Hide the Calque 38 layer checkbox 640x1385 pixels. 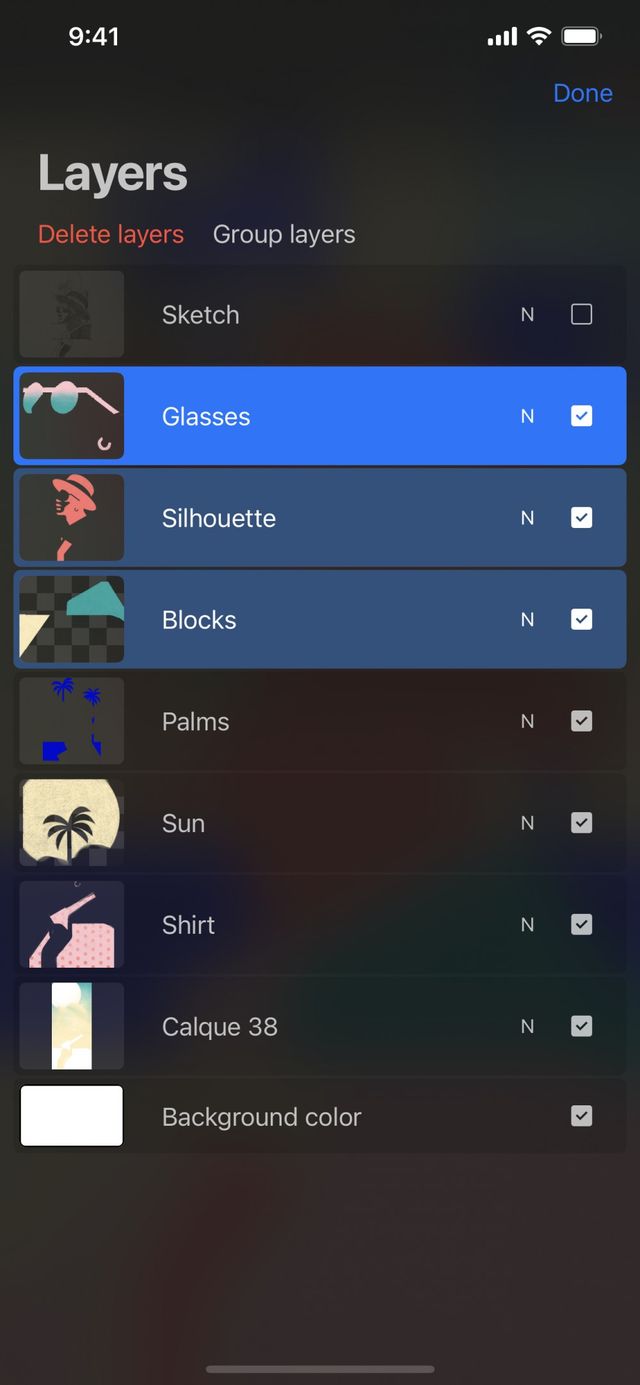581,1026
